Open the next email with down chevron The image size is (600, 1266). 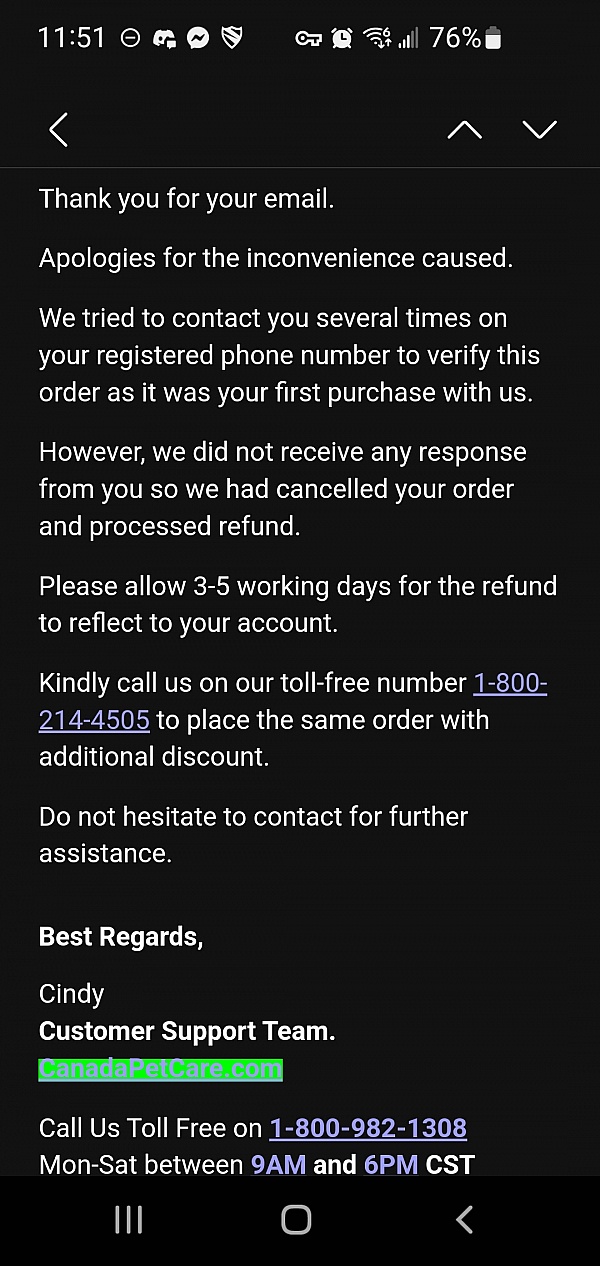tap(539, 130)
